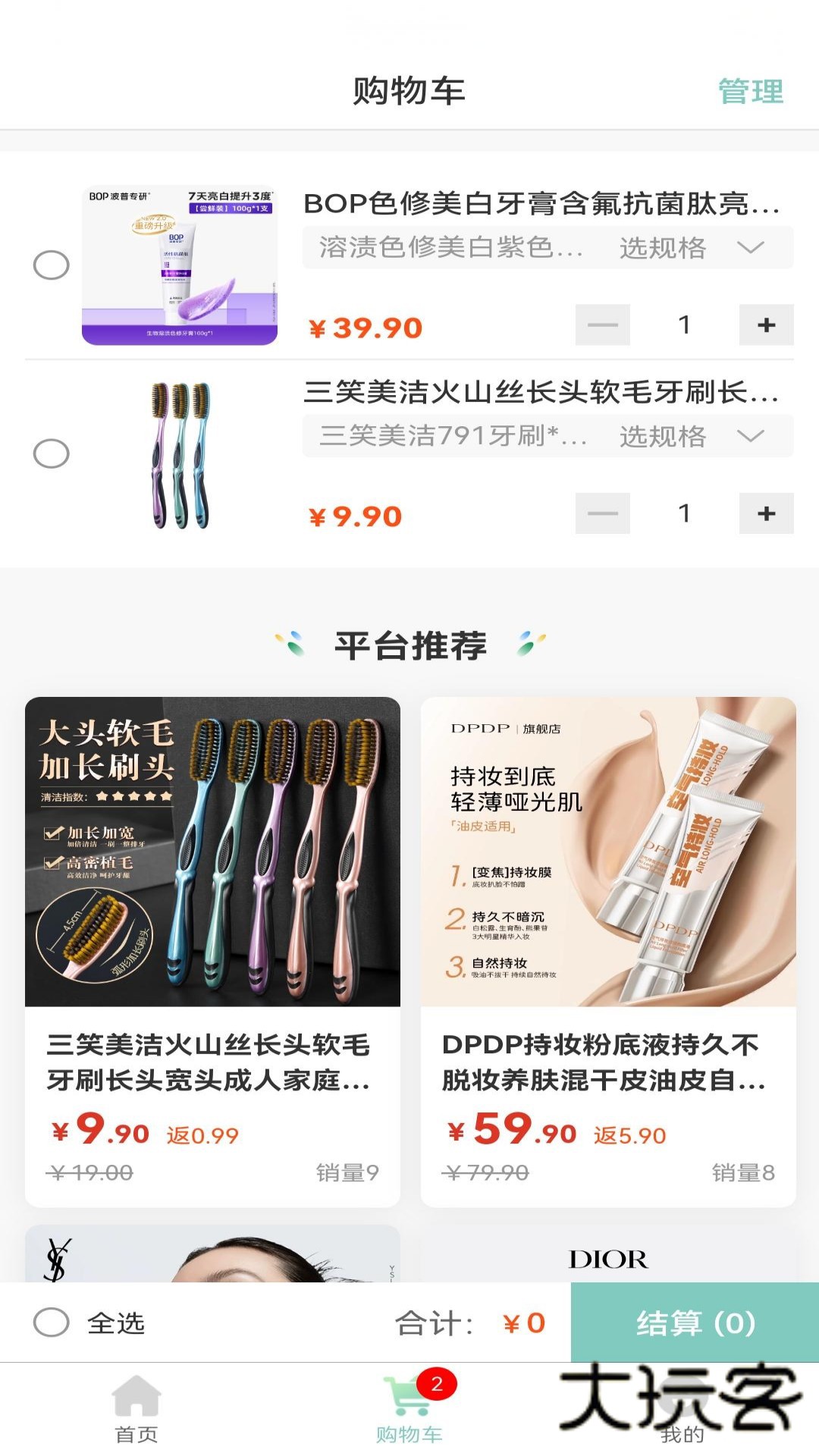
Task: Select the BOP toothpaste item checkbox
Action: pyautogui.click(x=52, y=265)
